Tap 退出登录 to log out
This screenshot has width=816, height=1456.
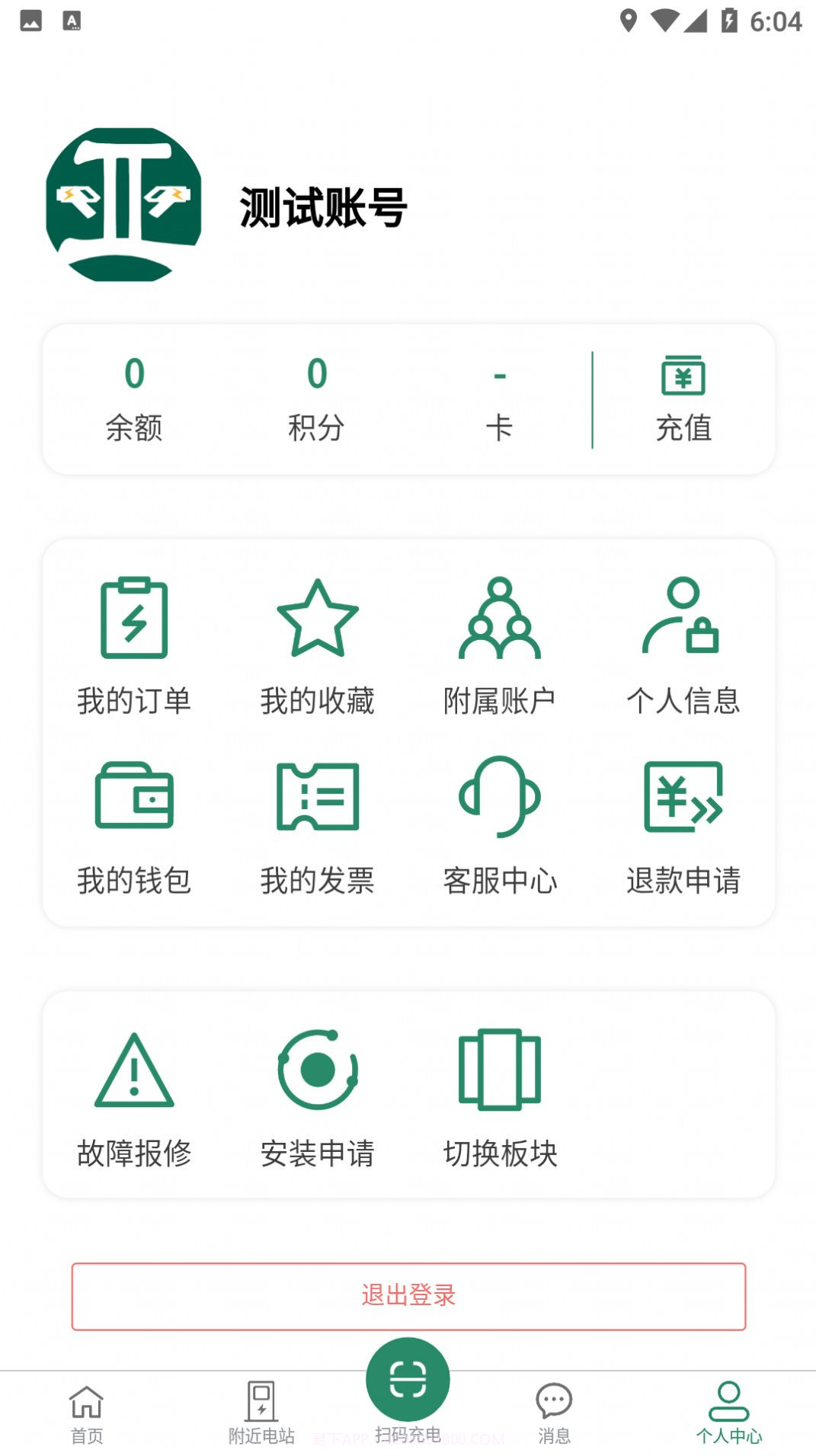[x=408, y=1295]
